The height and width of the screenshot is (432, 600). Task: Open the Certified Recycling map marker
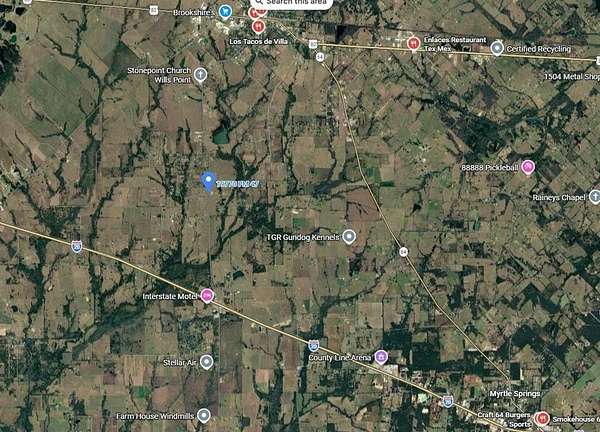pos(497,48)
